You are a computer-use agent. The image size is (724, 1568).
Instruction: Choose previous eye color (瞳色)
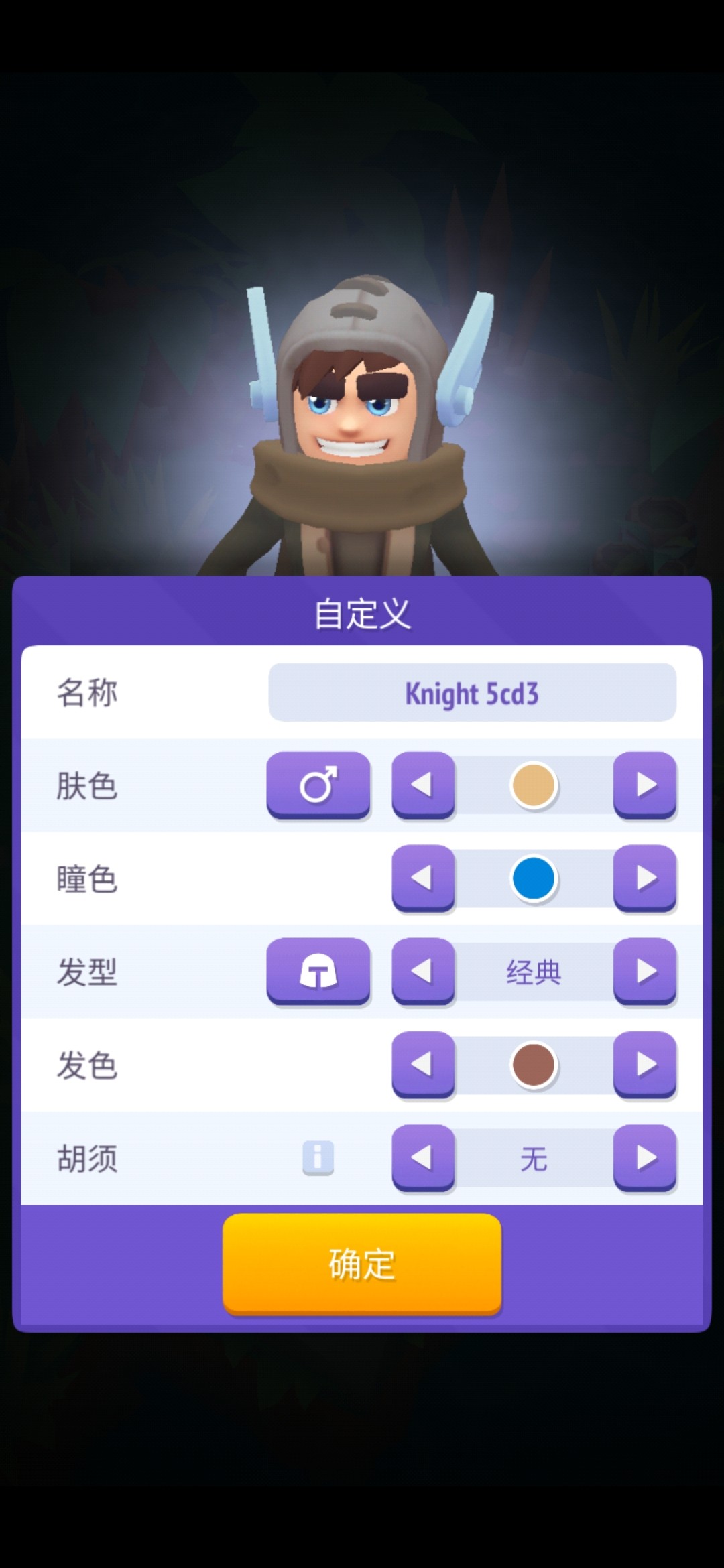point(423,878)
